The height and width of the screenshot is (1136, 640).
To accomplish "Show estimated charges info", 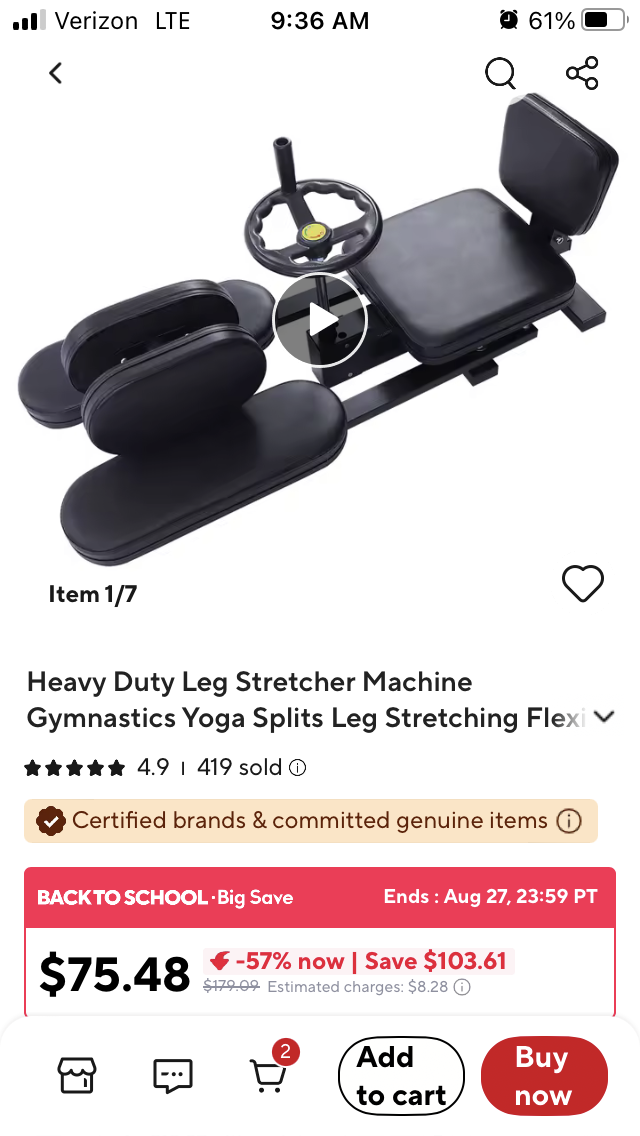I will click(x=462, y=987).
